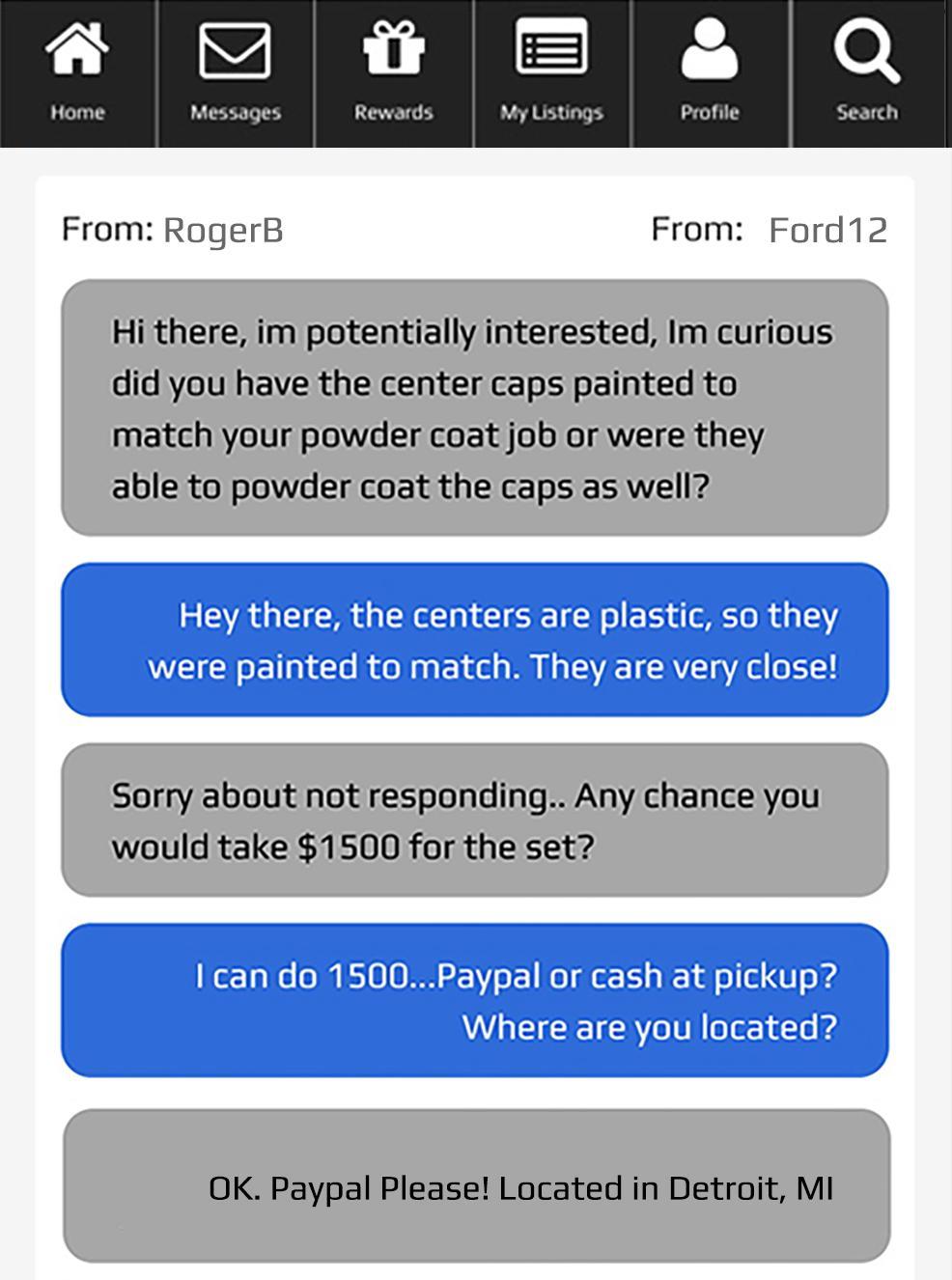Screen dimensions: 952x1280
Task: Switch to the Rewards tab
Action: tap(393, 73)
